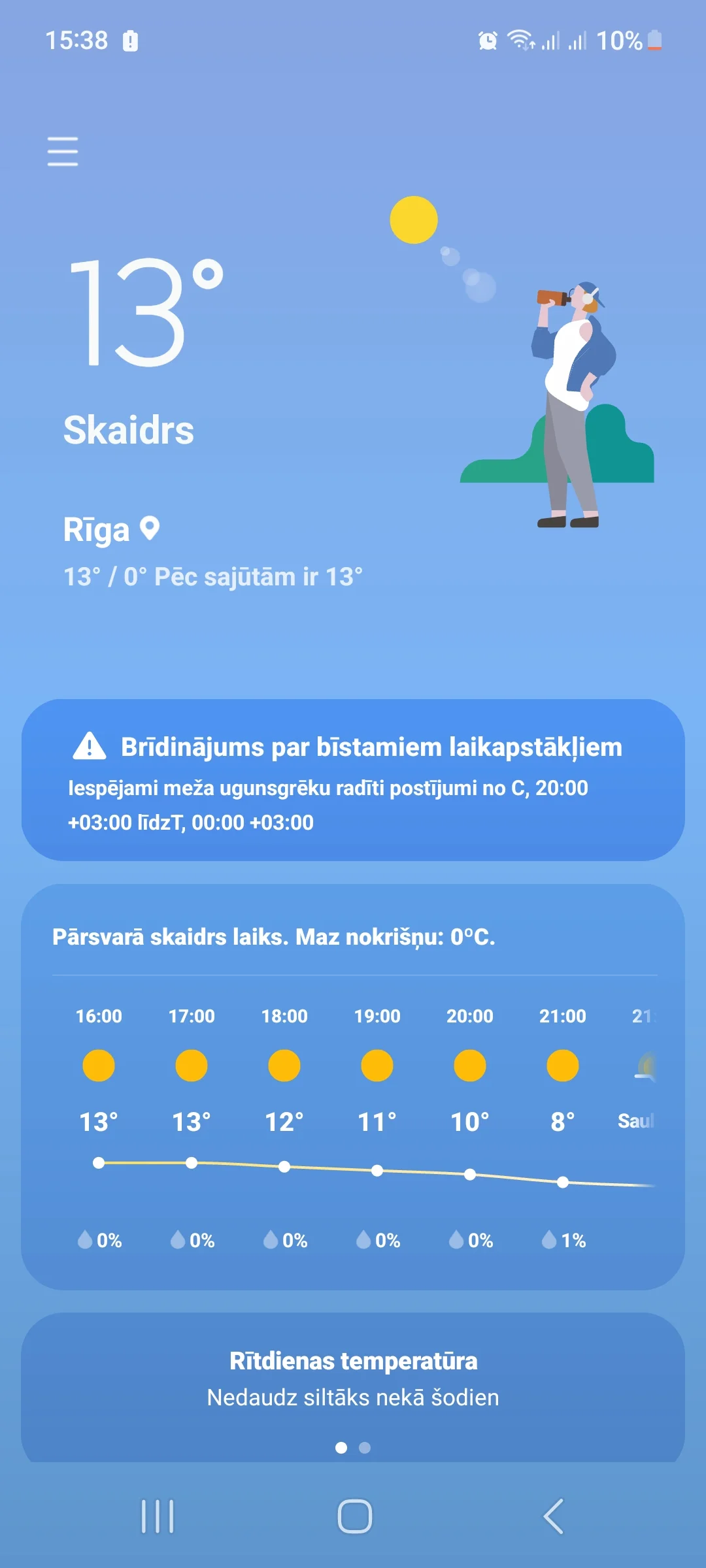Screen dimensions: 706x1568
Task: Tap the precipitation droplet showing 1%
Action: coord(549,1239)
